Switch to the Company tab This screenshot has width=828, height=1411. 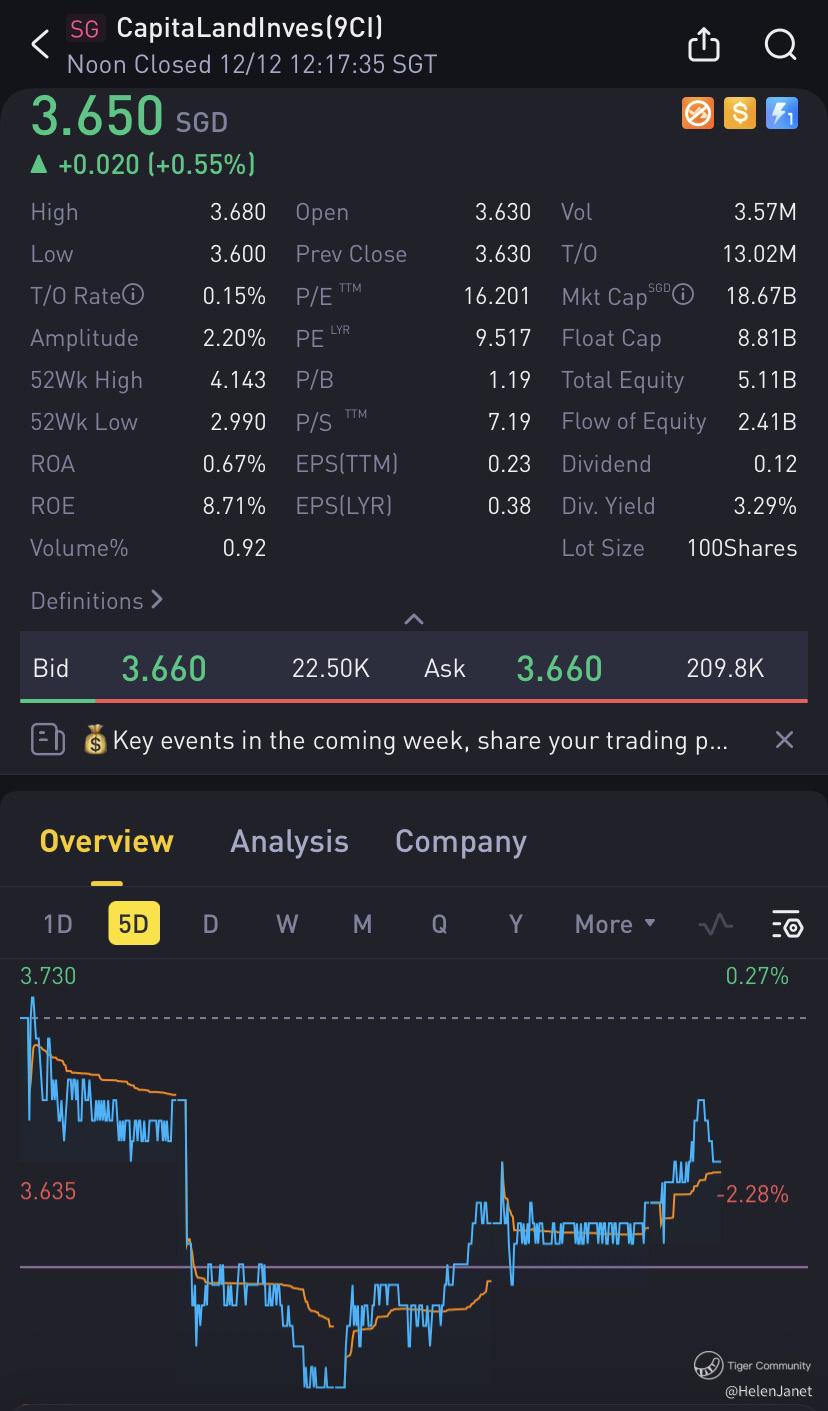click(460, 841)
